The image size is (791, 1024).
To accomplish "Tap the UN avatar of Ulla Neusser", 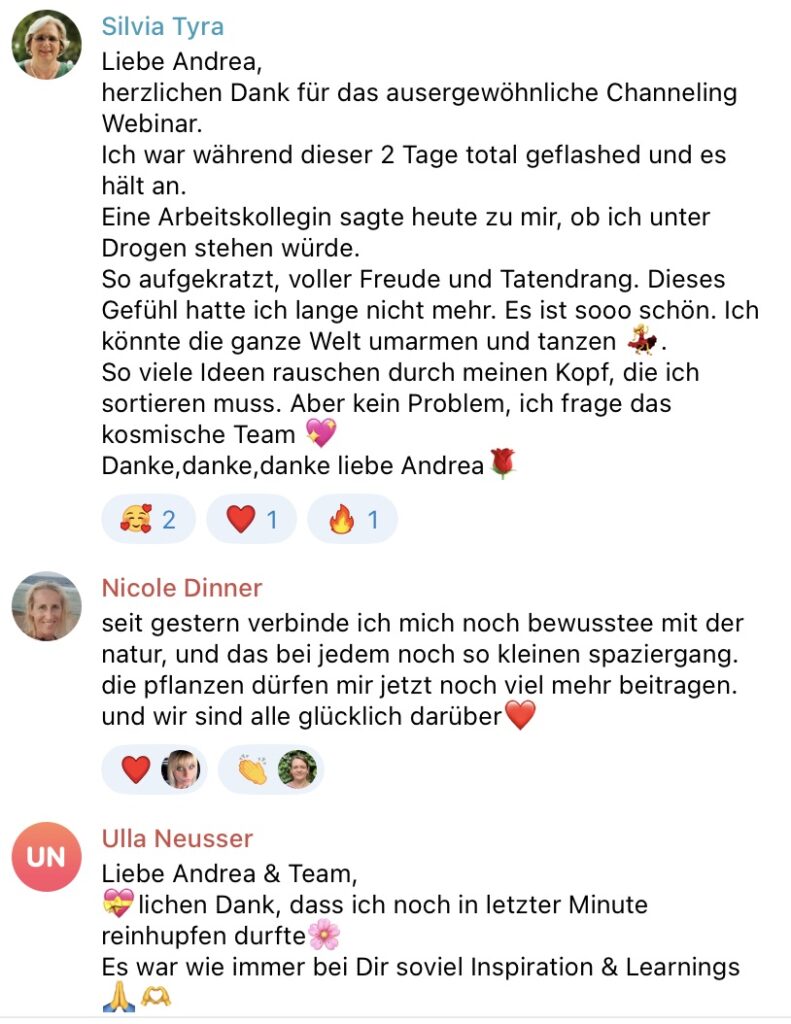I will click(x=46, y=857).
